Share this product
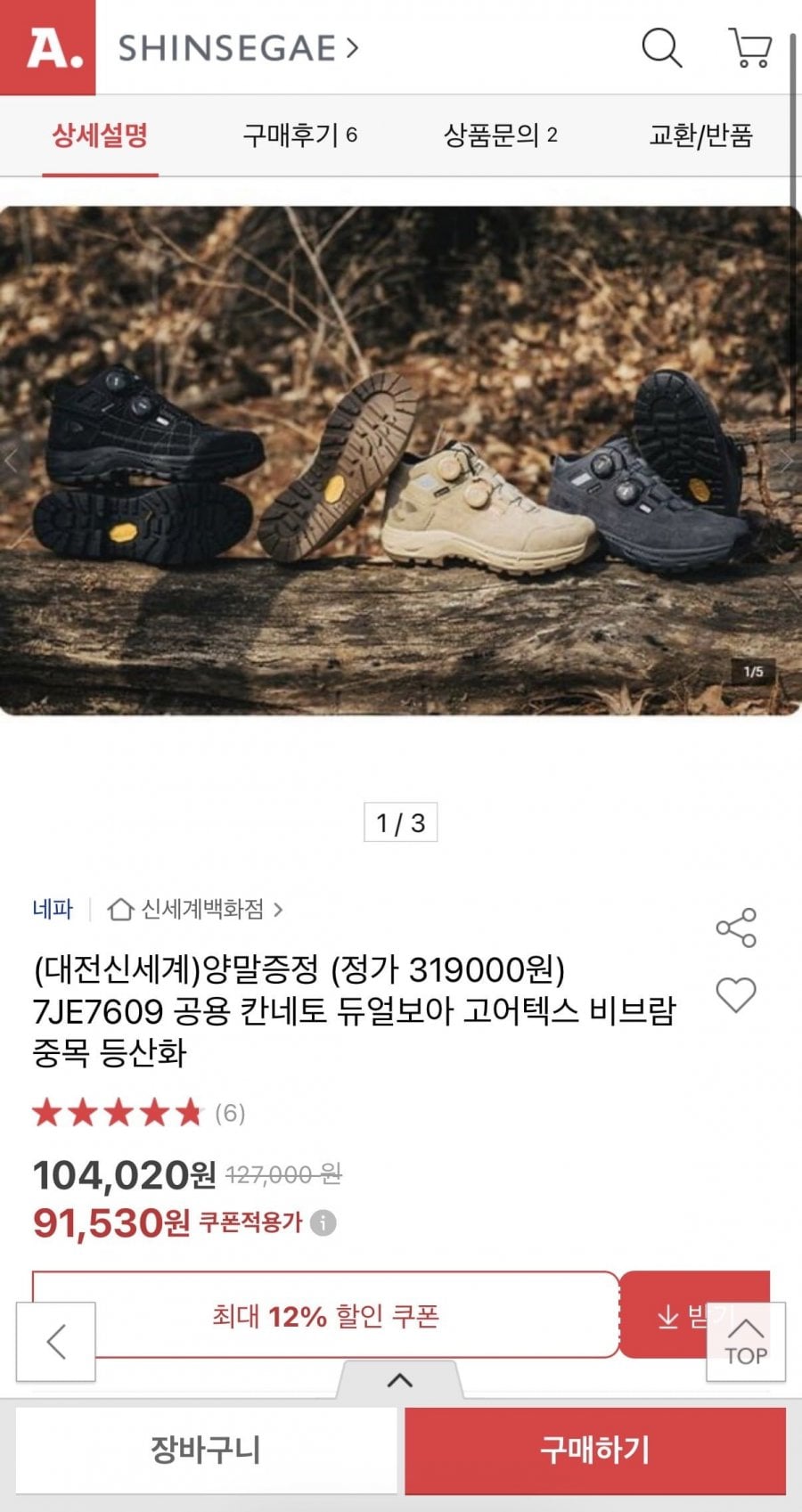The image size is (802, 1512). (x=736, y=928)
